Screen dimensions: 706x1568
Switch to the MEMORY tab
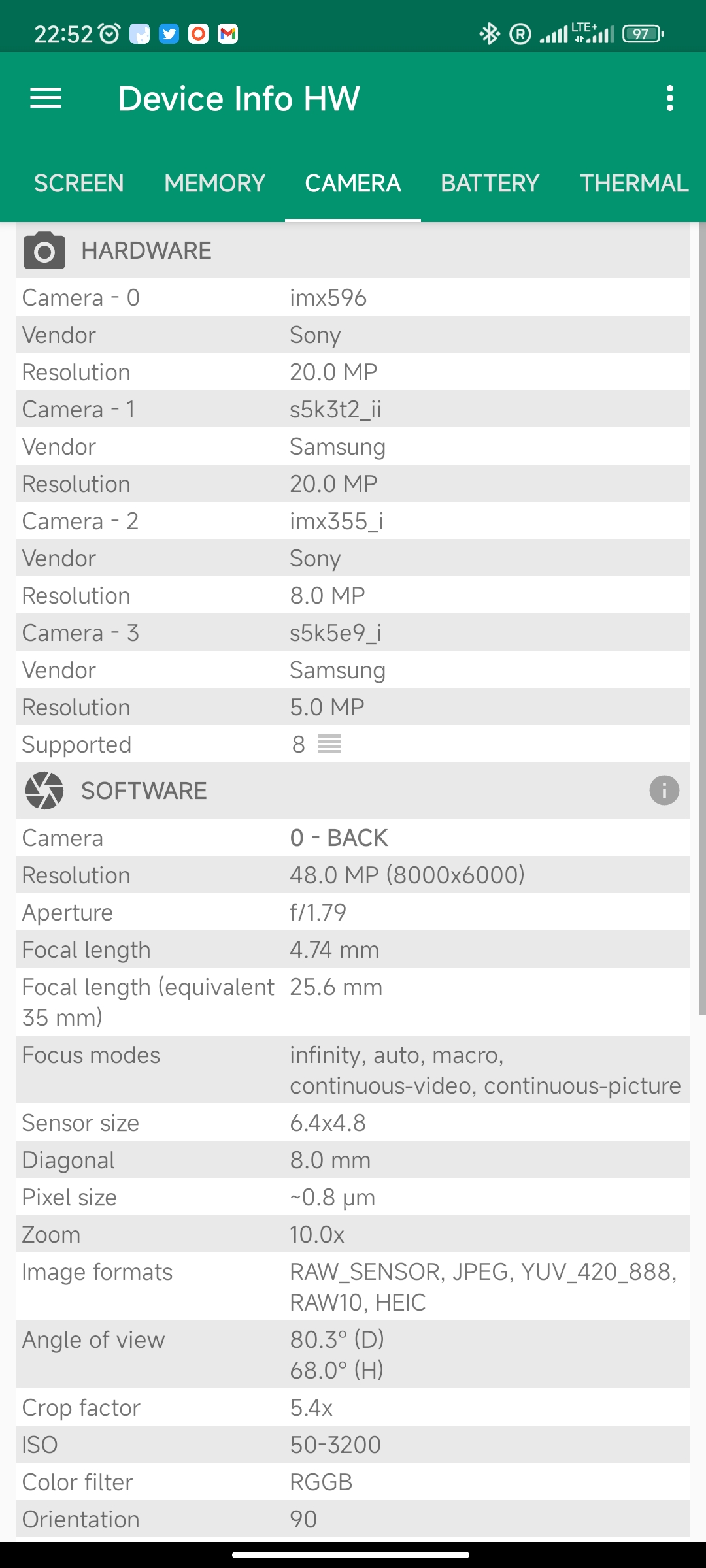coord(214,183)
